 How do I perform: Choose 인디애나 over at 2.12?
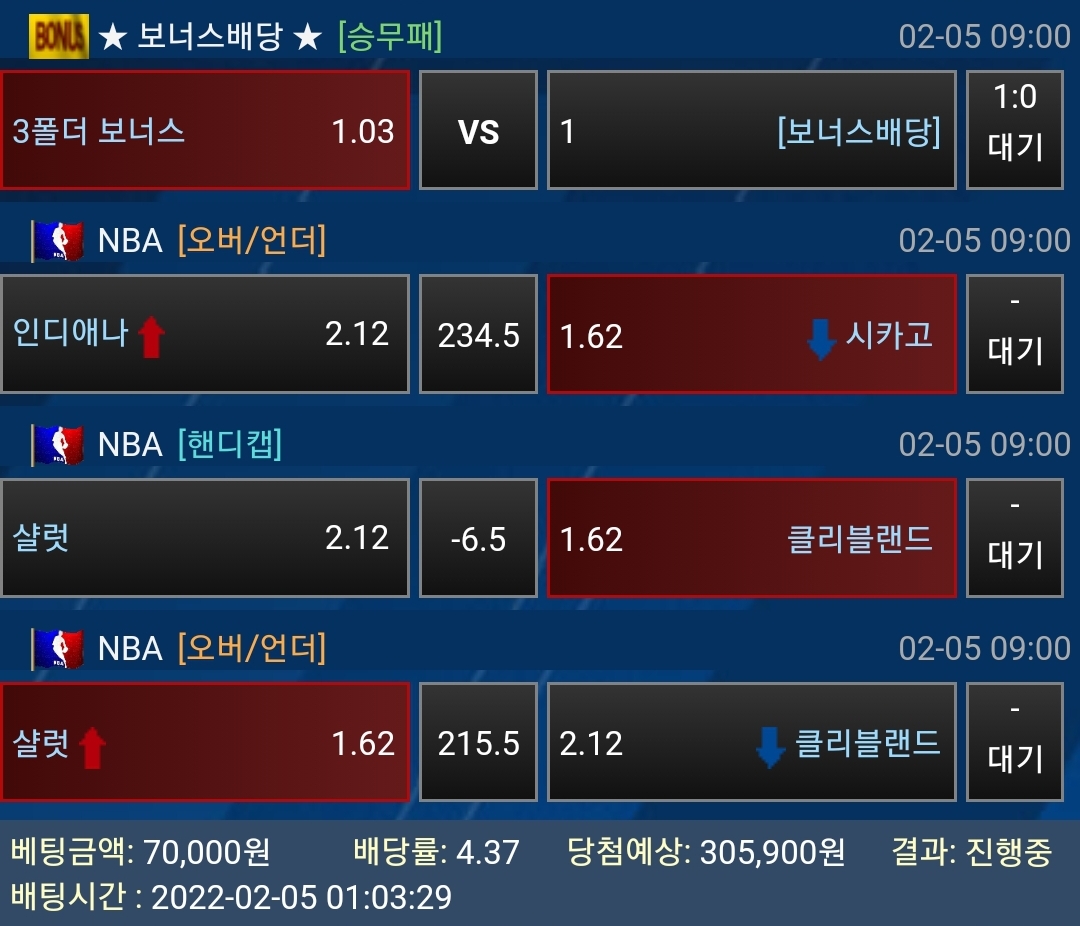(x=205, y=334)
